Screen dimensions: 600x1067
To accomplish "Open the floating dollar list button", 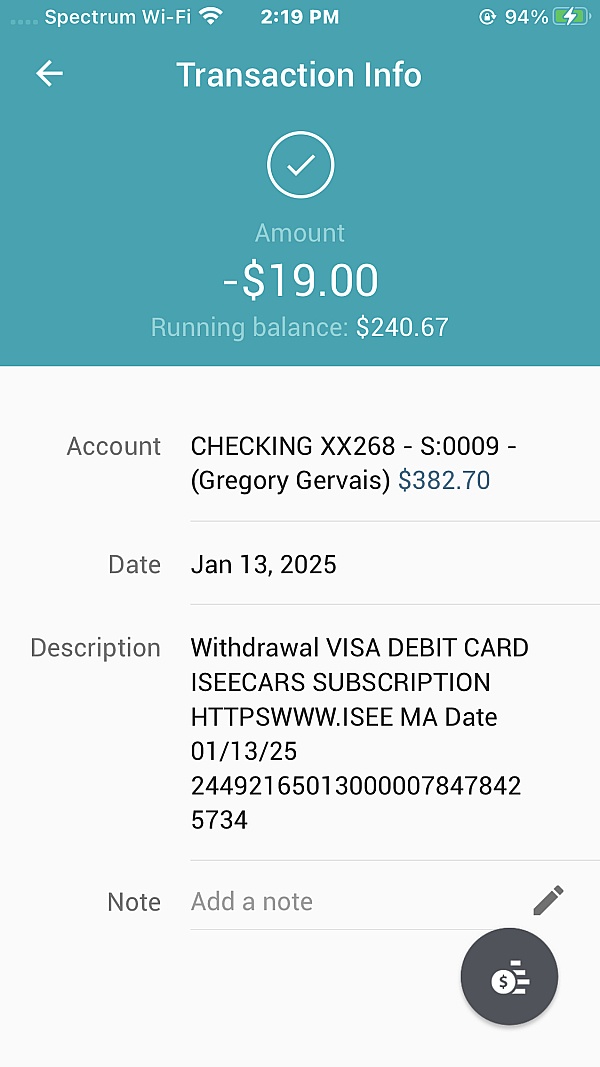I will point(510,976).
